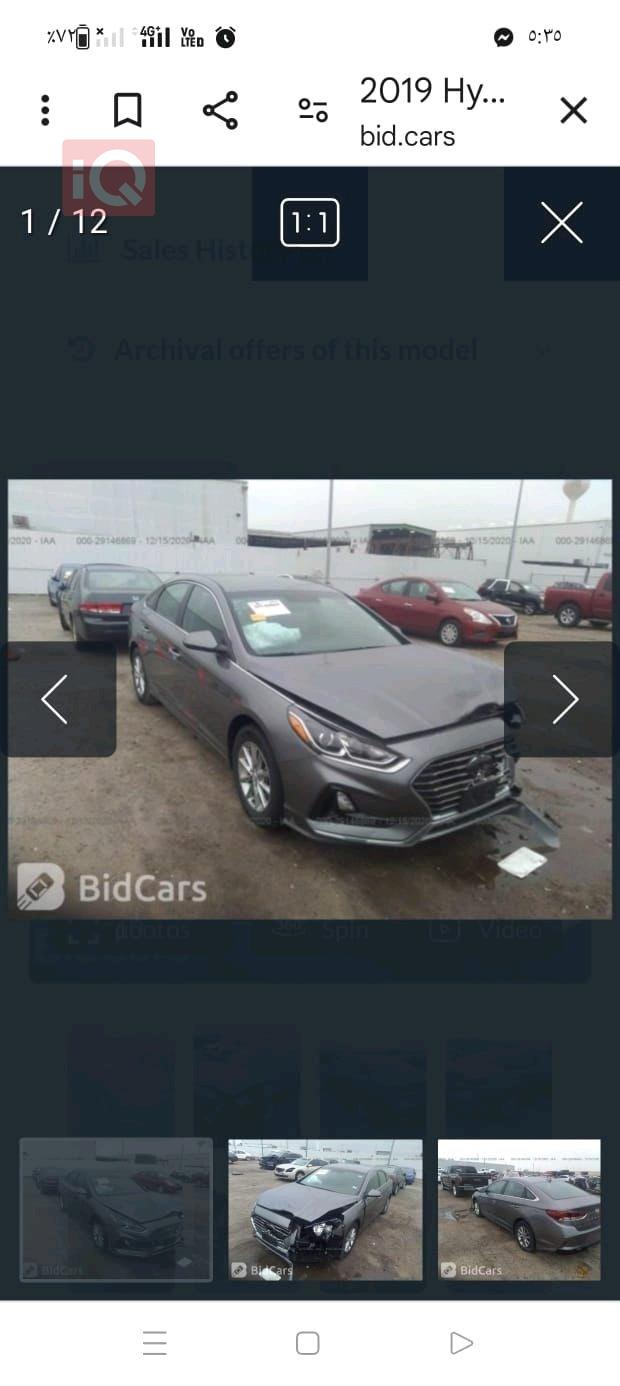
Task: Close the photo gallery viewer
Action: point(561,222)
